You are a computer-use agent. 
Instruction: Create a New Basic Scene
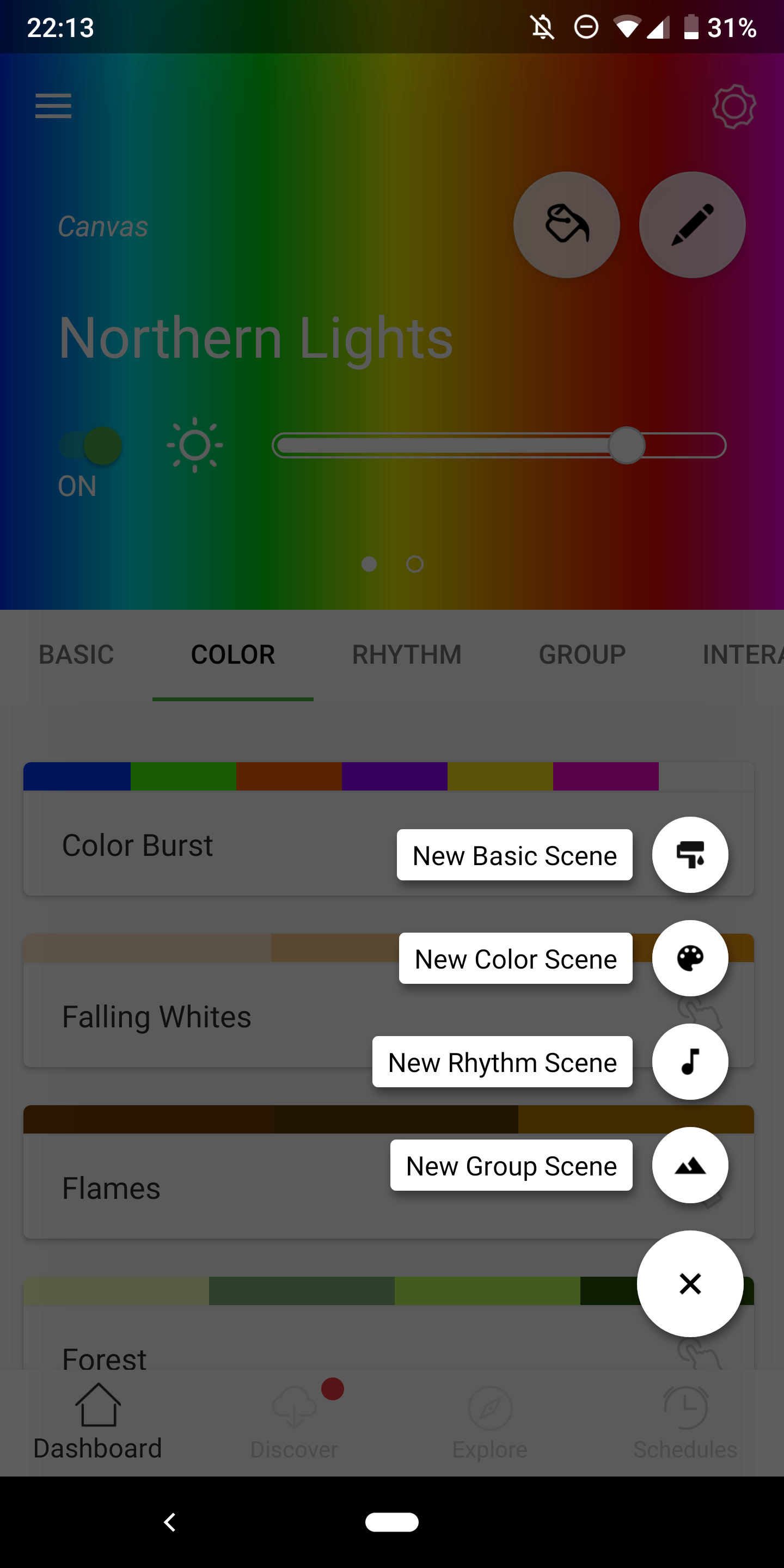click(x=690, y=855)
